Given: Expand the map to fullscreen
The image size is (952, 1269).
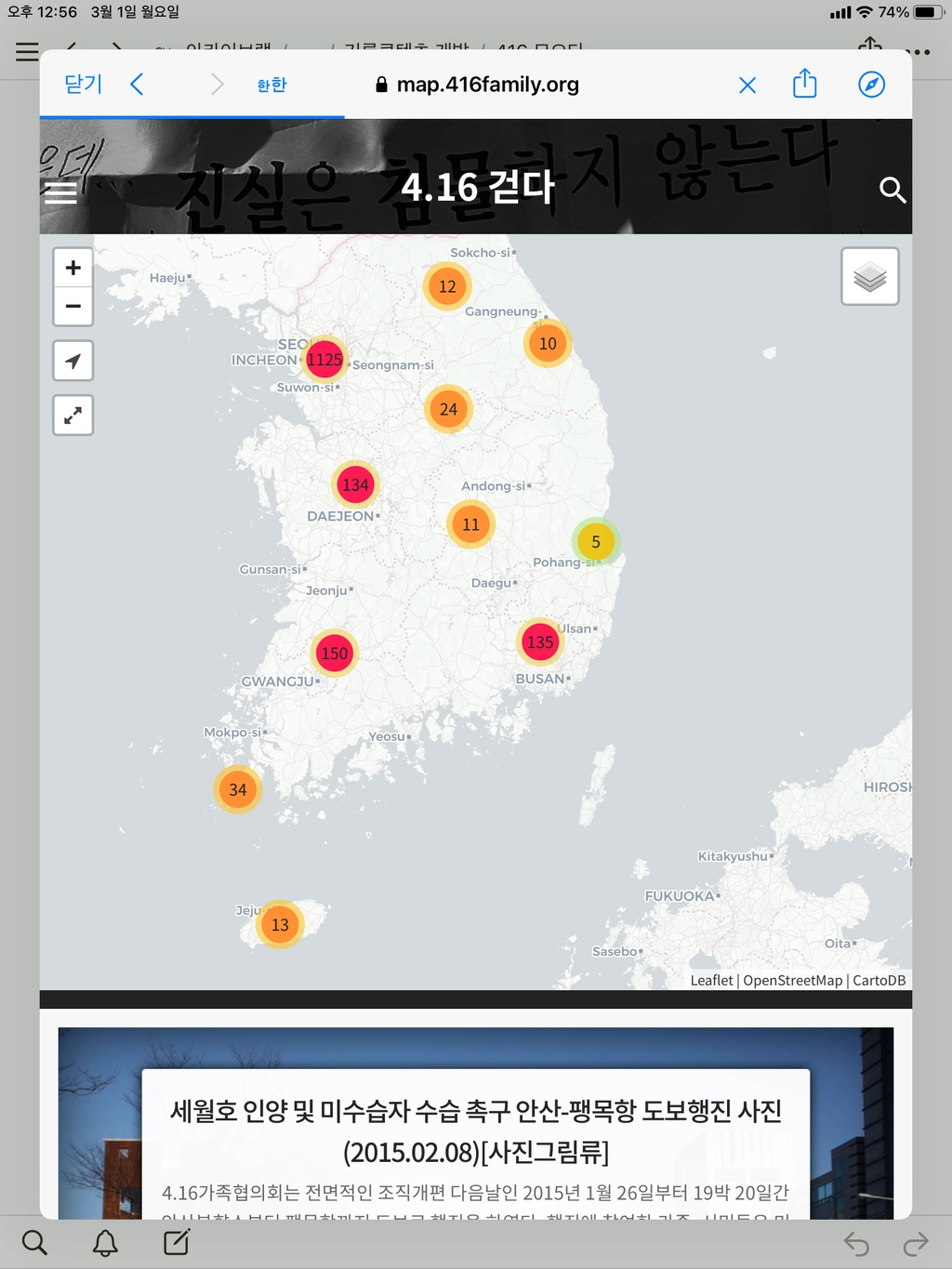Looking at the screenshot, I should click(73, 416).
